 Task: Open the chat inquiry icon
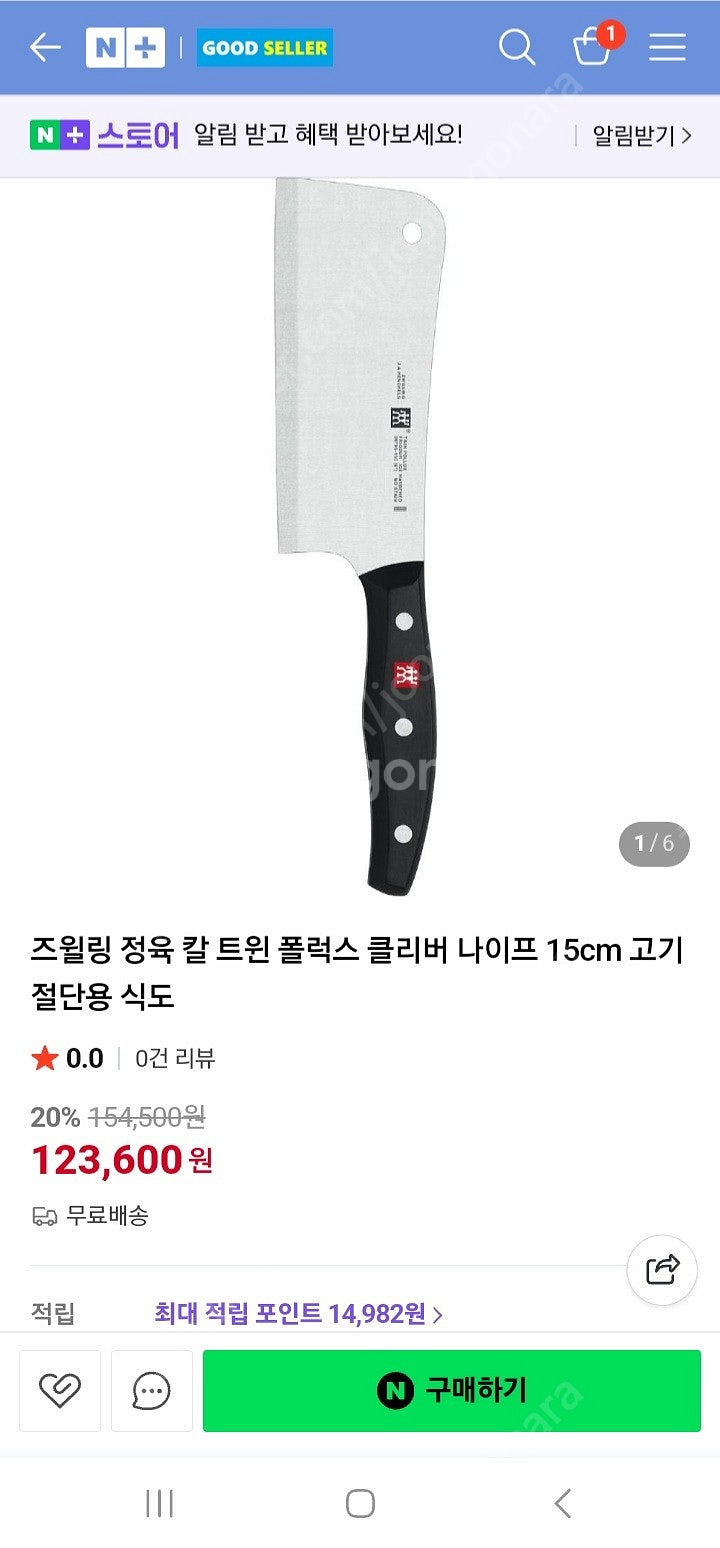tap(150, 1390)
